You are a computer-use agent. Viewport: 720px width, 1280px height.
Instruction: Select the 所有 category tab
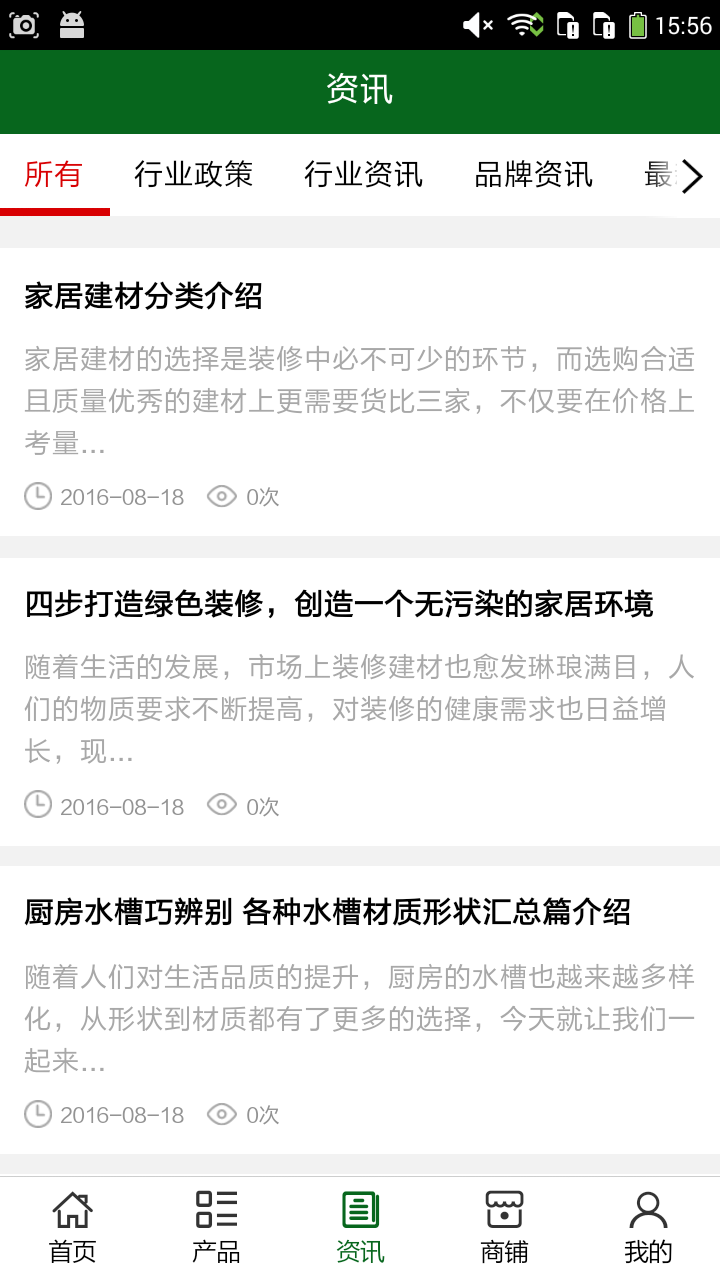[54, 175]
